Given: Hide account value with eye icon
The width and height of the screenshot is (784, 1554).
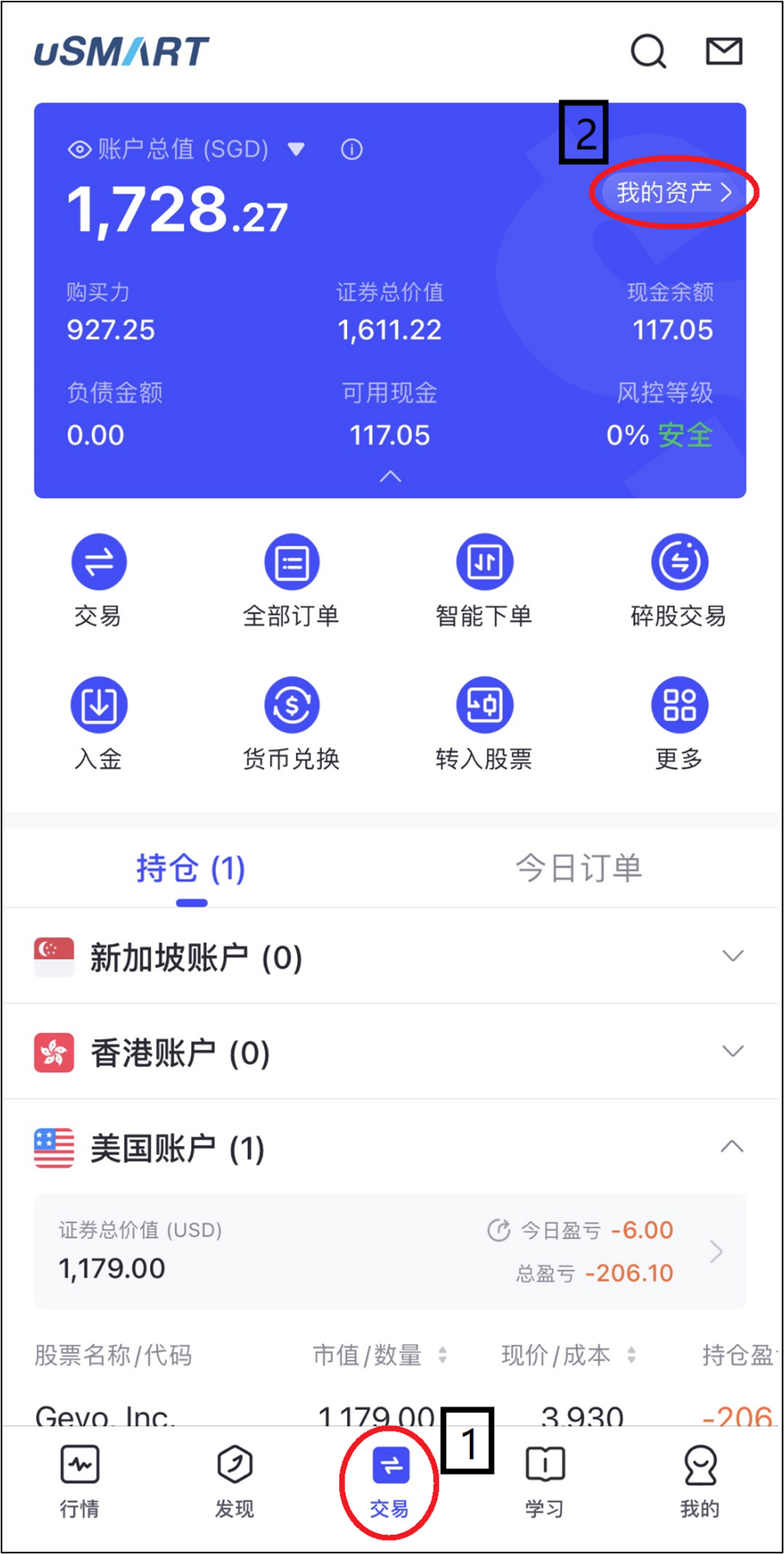Looking at the screenshot, I should (80, 149).
